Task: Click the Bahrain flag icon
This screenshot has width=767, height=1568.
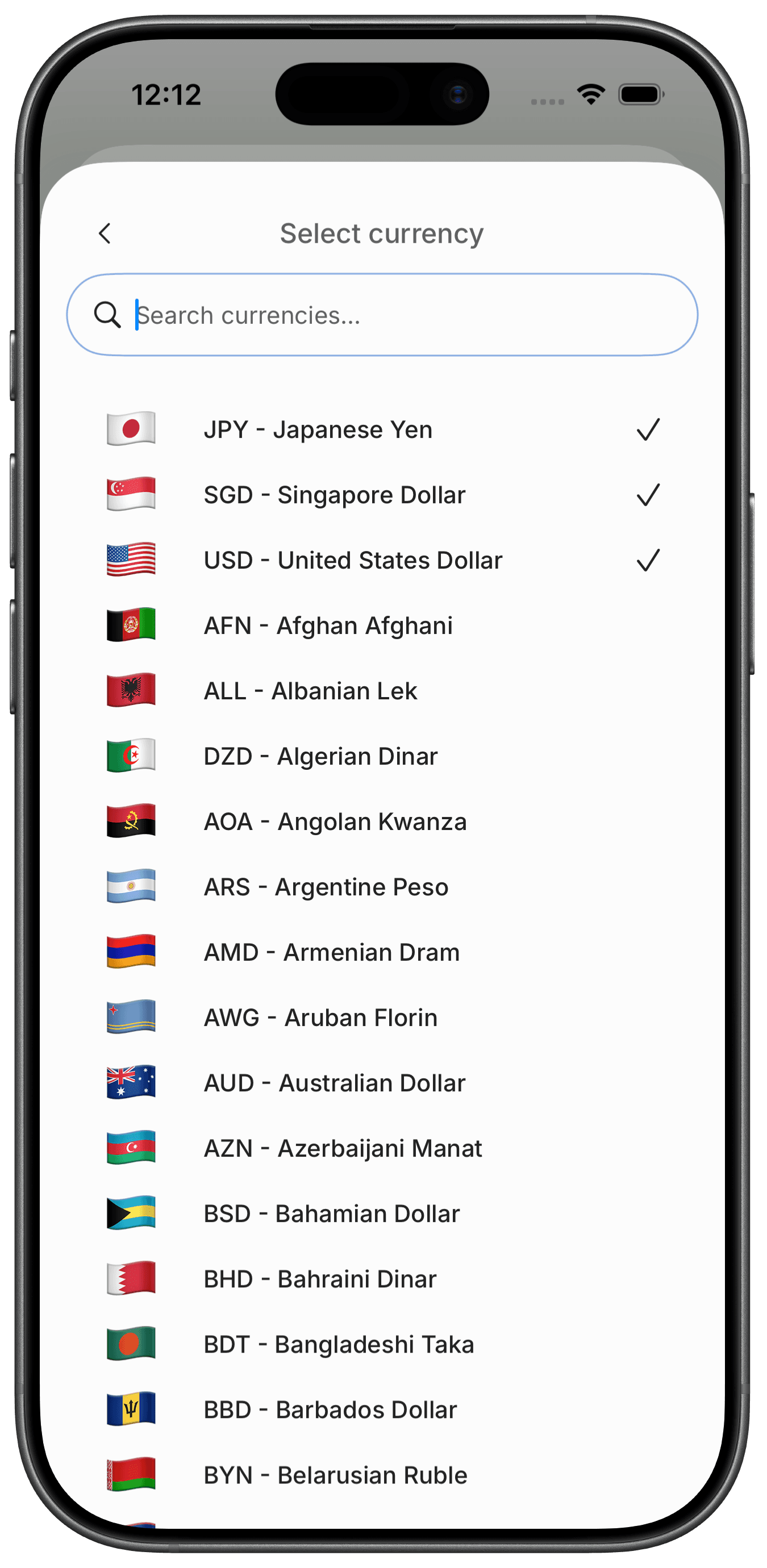Action: 130,1279
